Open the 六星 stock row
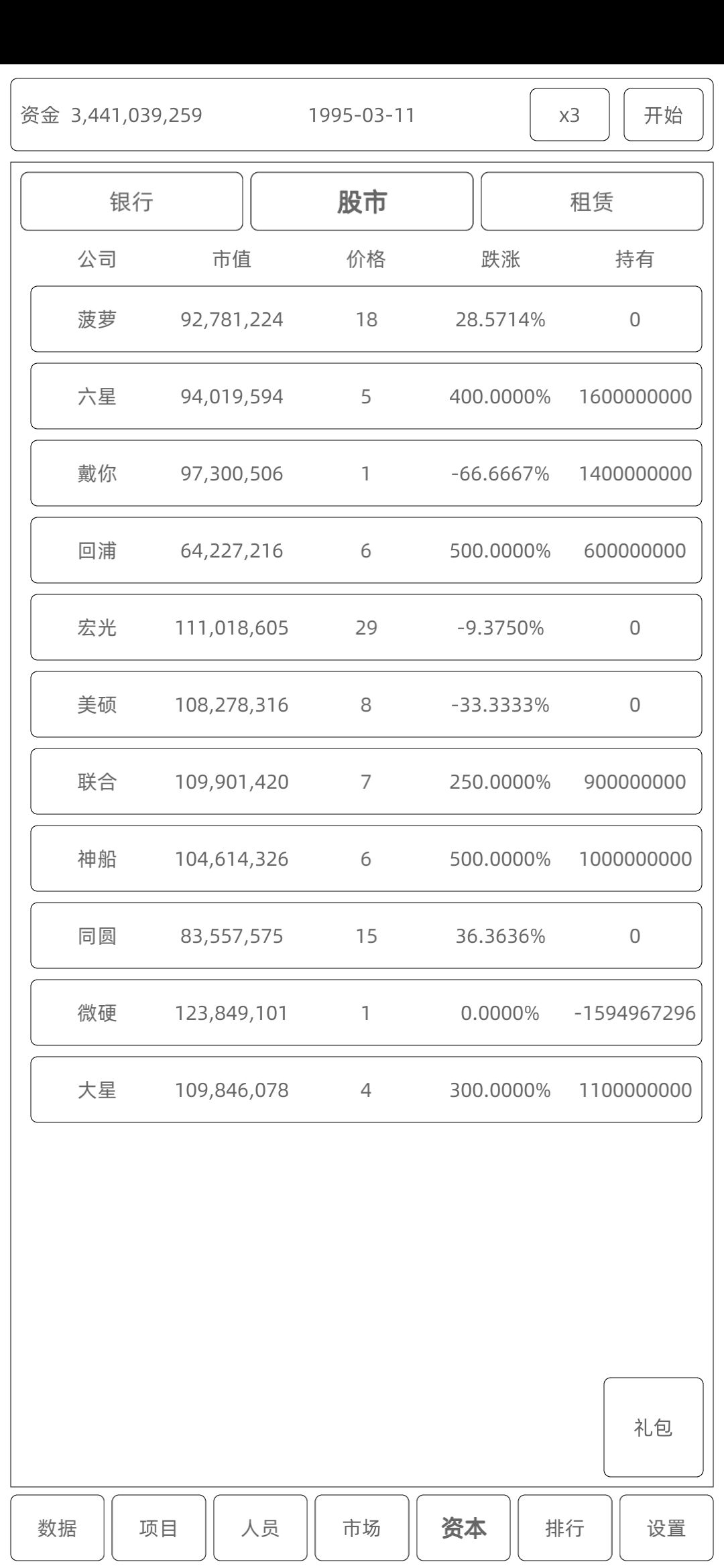This screenshot has width=724, height=1568. coord(366,396)
